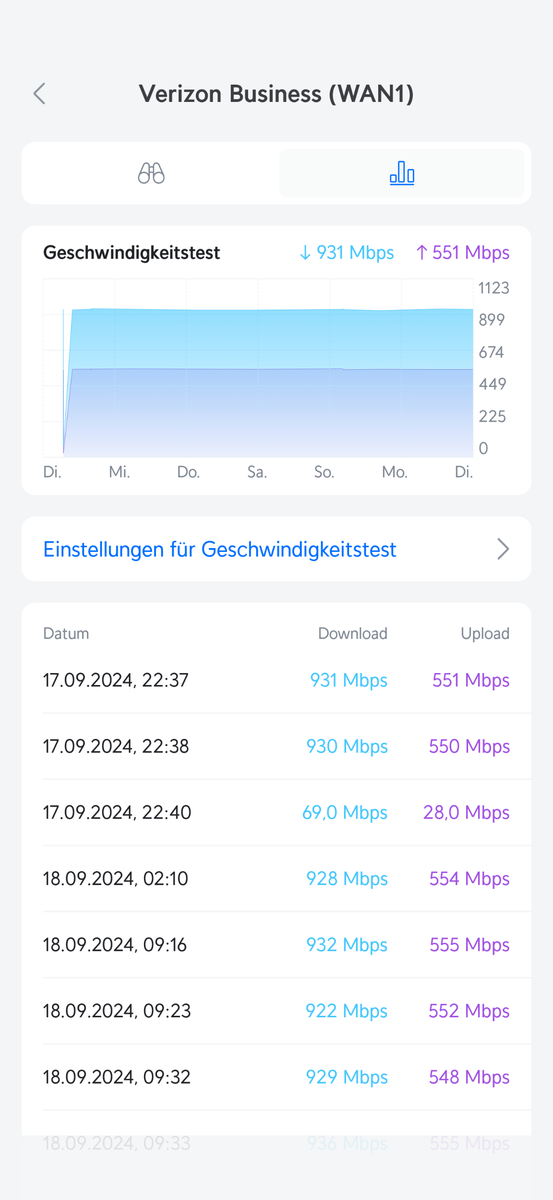Switch to the binoculars overview tab
This screenshot has height=1200, width=553.
[151, 173]
